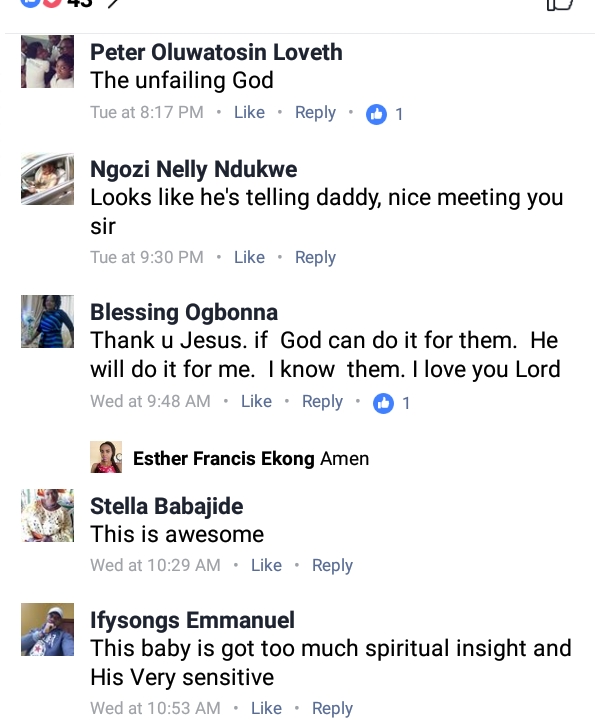Reply to Ngozi Nelly Ndukwe's comment
The width and height of the screenshot is (600, 722).
tap(315, 257)
